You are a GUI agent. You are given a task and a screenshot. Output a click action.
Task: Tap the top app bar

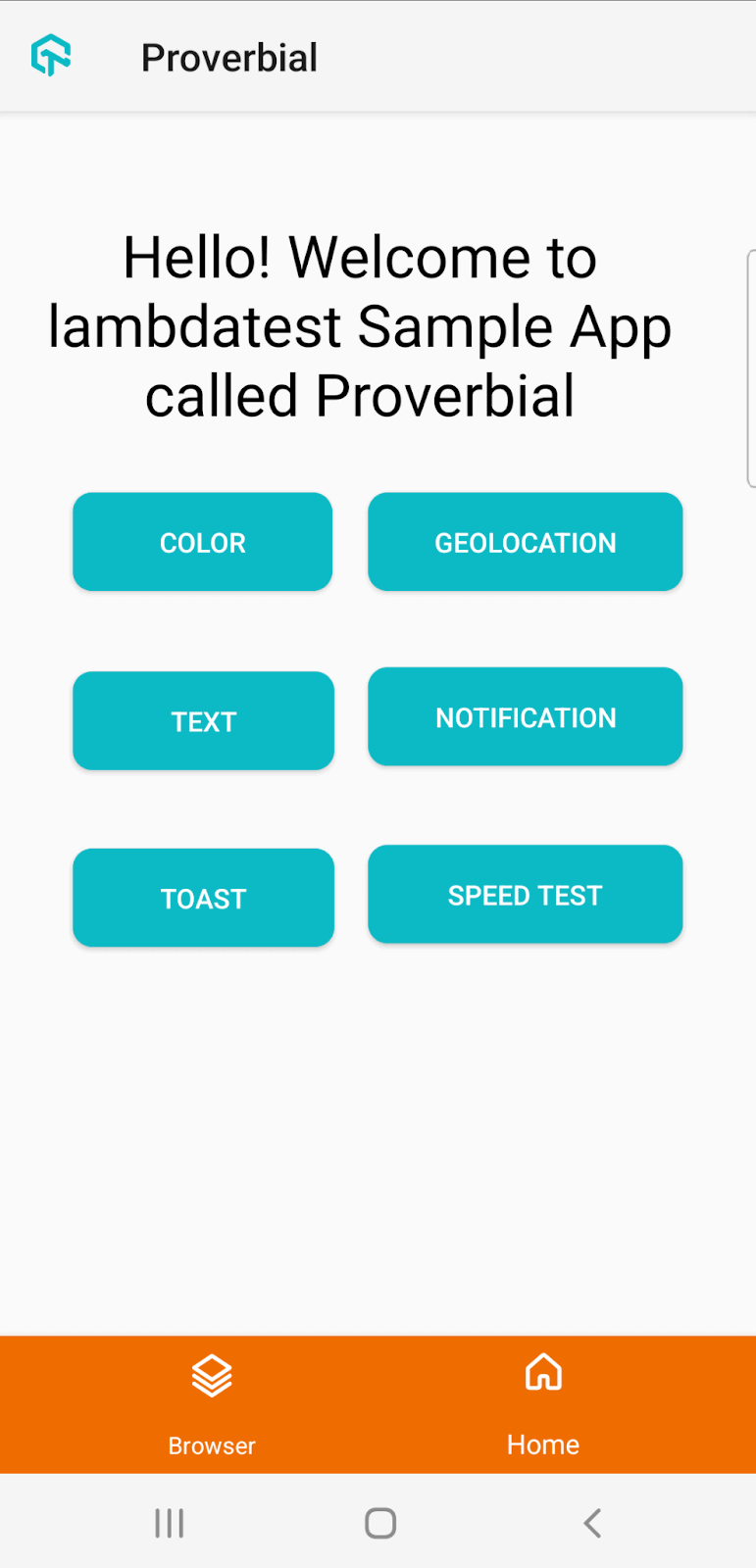click(x=378, y=56)
